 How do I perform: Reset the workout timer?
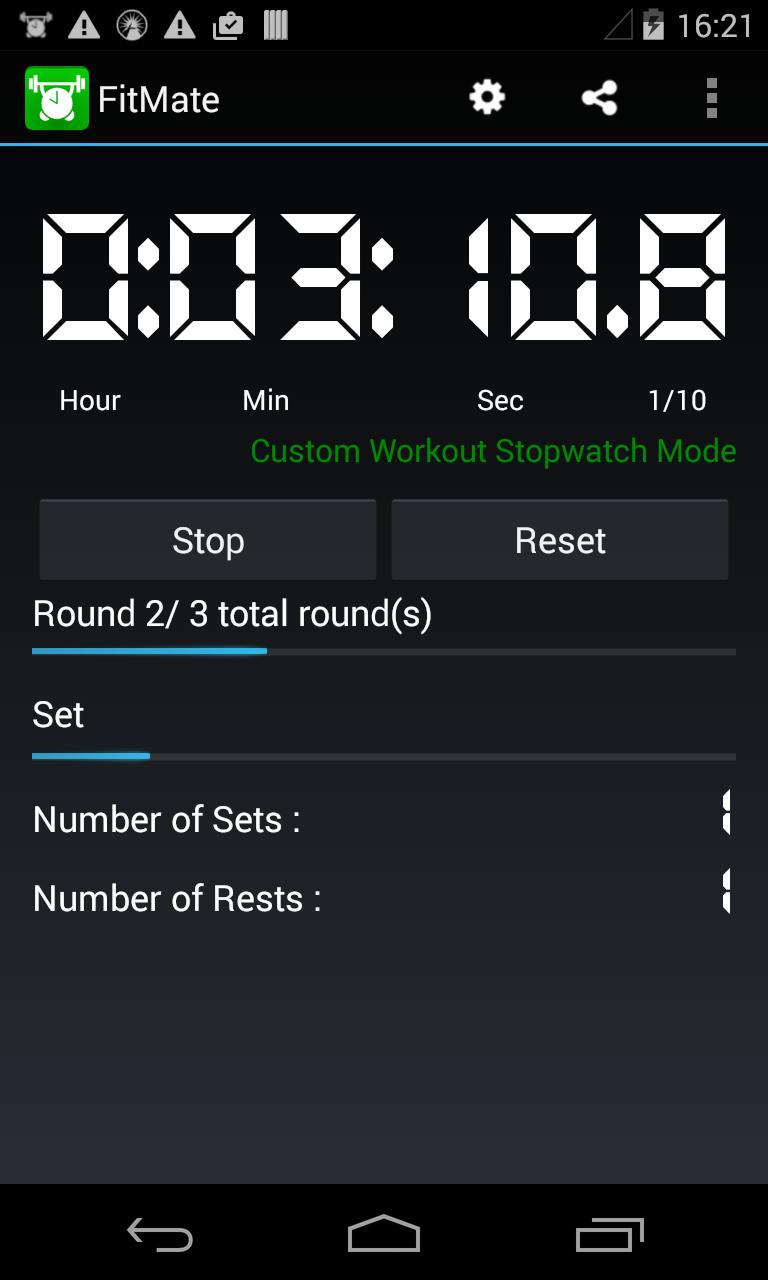[559, 539]
